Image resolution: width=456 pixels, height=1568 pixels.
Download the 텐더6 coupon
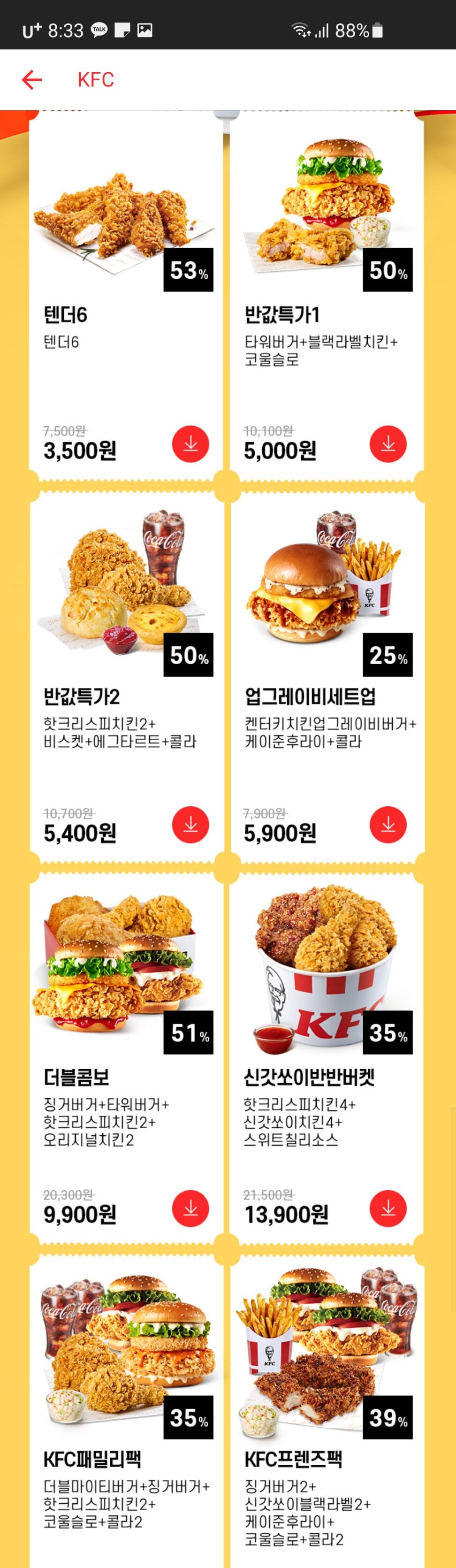tap(190, 444)
